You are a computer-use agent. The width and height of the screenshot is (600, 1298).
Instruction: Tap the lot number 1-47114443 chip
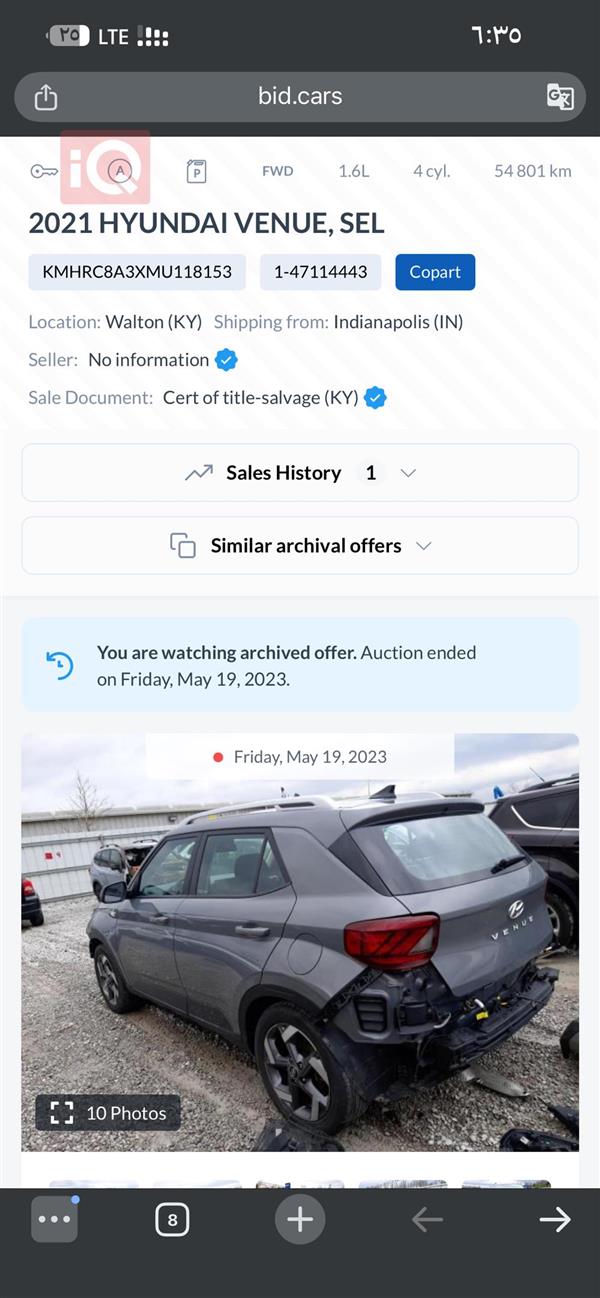click(320, 272)
